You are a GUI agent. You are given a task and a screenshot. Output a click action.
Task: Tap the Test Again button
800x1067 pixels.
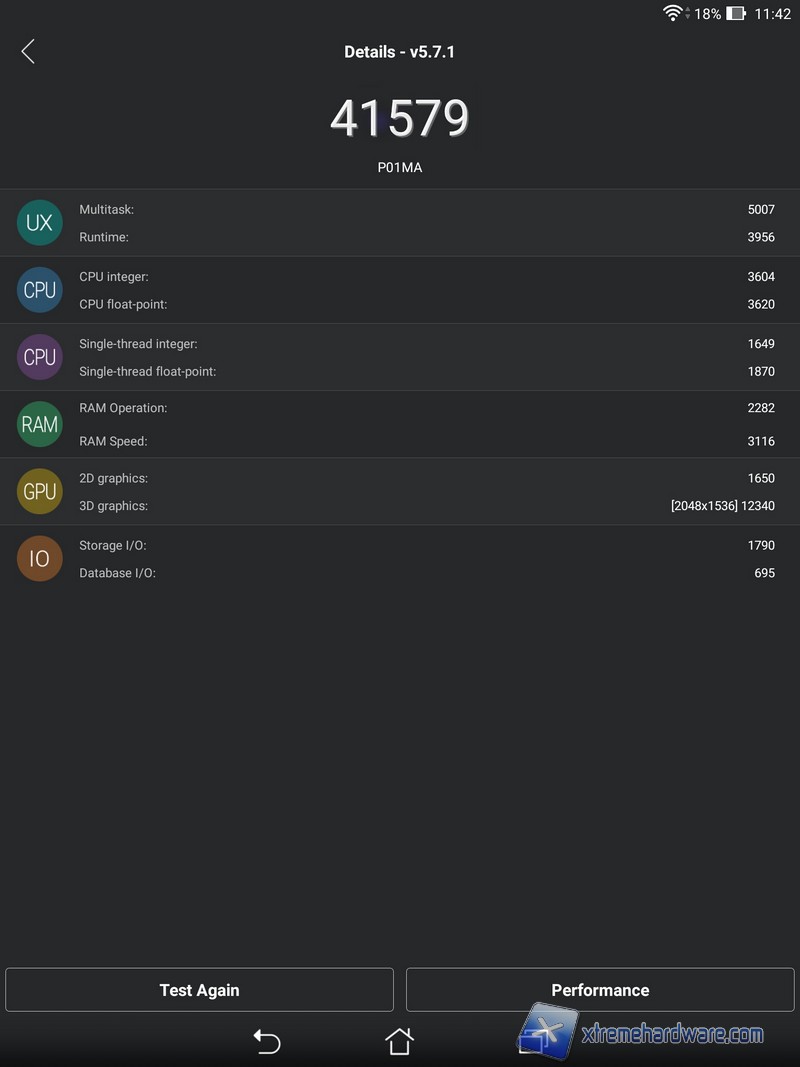pyautogui.click(x=199, y=990)
